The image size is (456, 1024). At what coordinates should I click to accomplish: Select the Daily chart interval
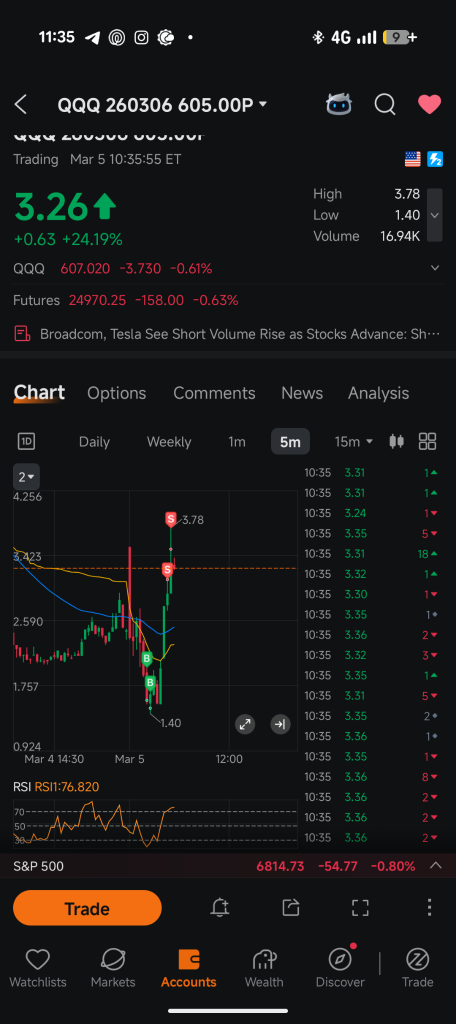94,442
